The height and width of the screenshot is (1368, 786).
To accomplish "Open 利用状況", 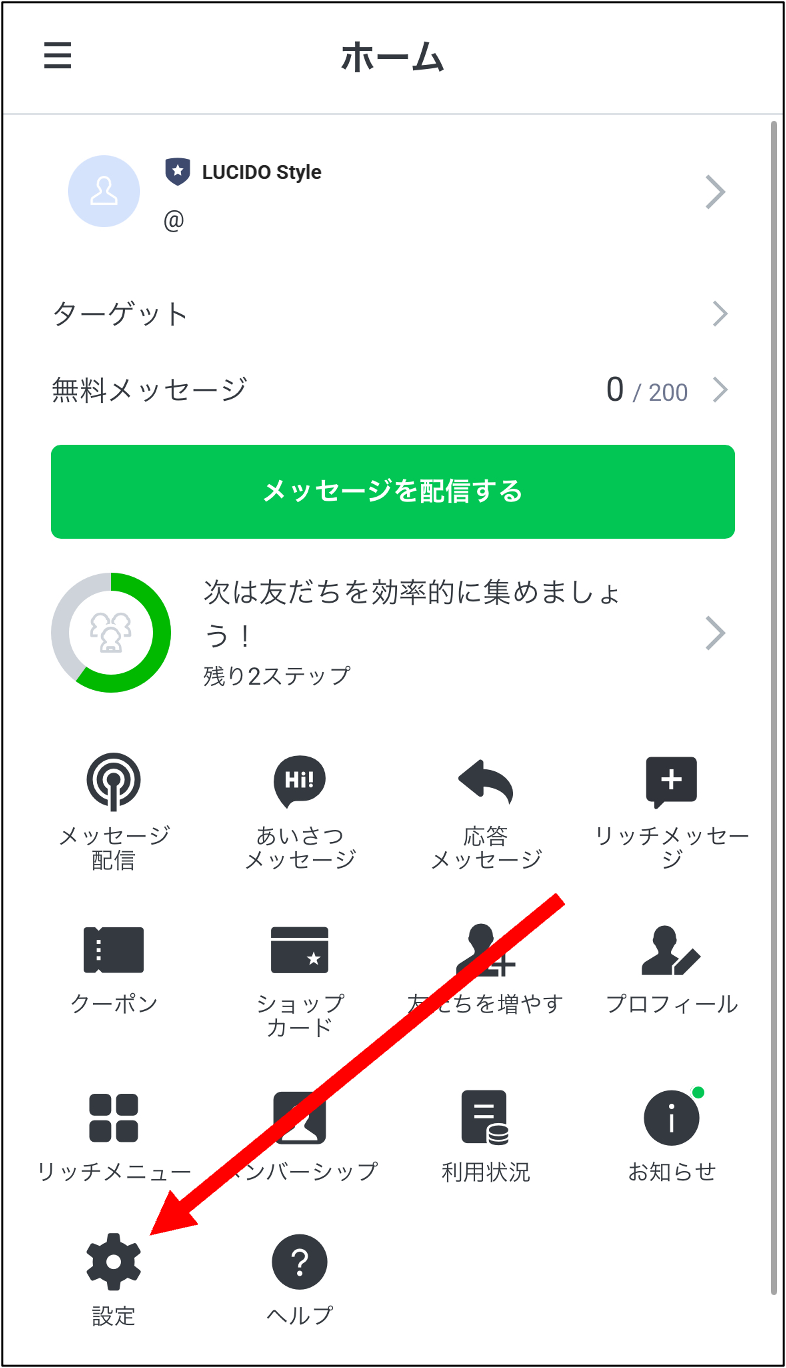I will pyautogui.click(x=486, y=1135).
